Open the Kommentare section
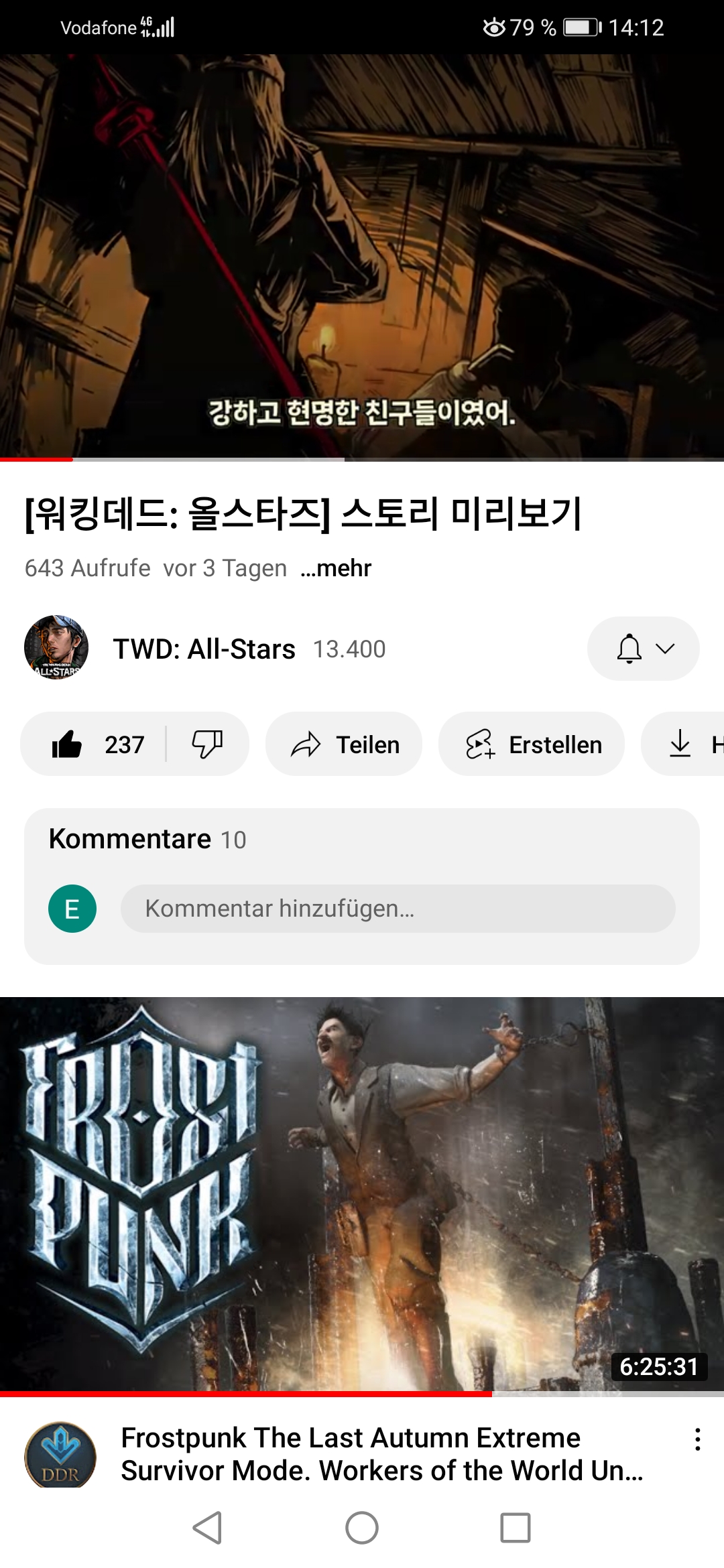Image resolution: width=724 pixels, height=1568 pixels. pos(147,839)
